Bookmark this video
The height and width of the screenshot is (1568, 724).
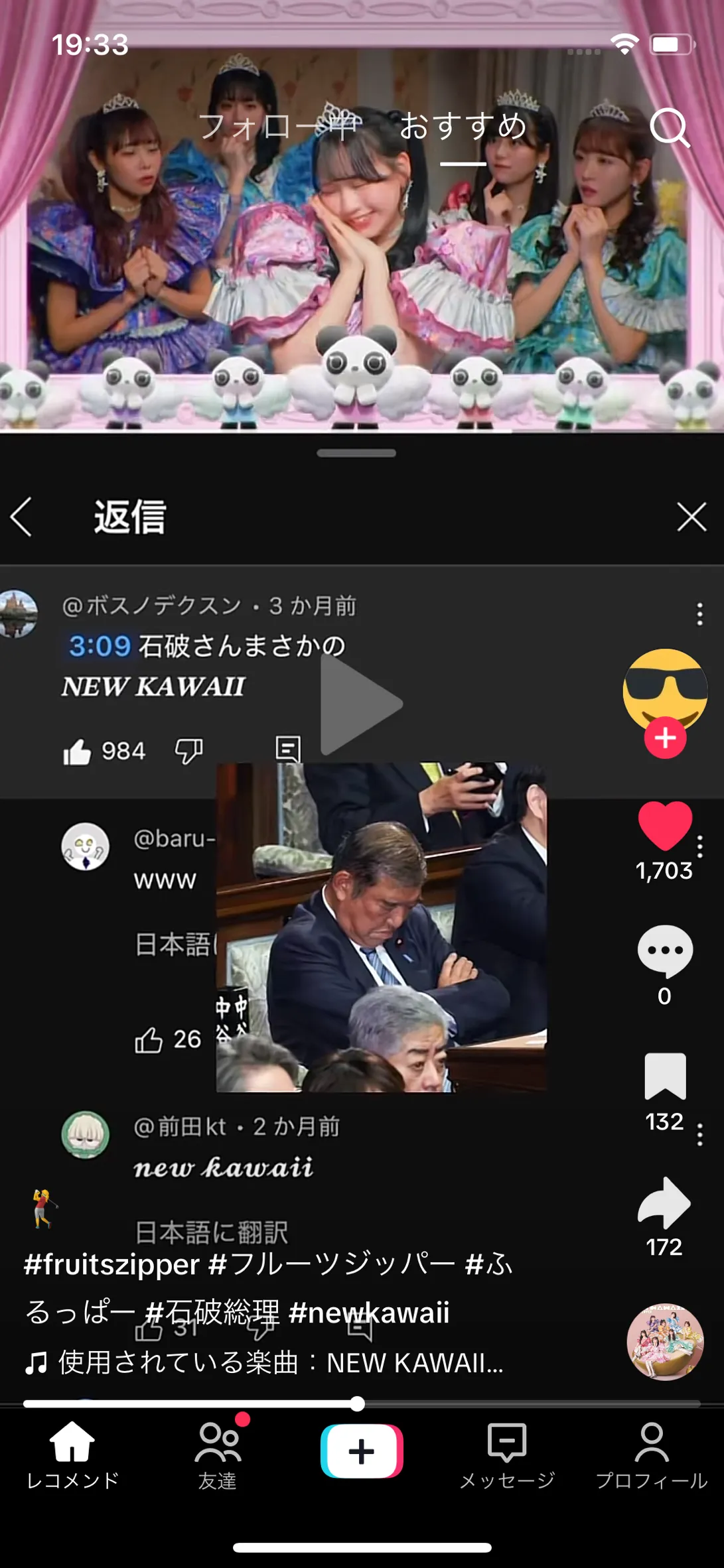point(665,1076)
